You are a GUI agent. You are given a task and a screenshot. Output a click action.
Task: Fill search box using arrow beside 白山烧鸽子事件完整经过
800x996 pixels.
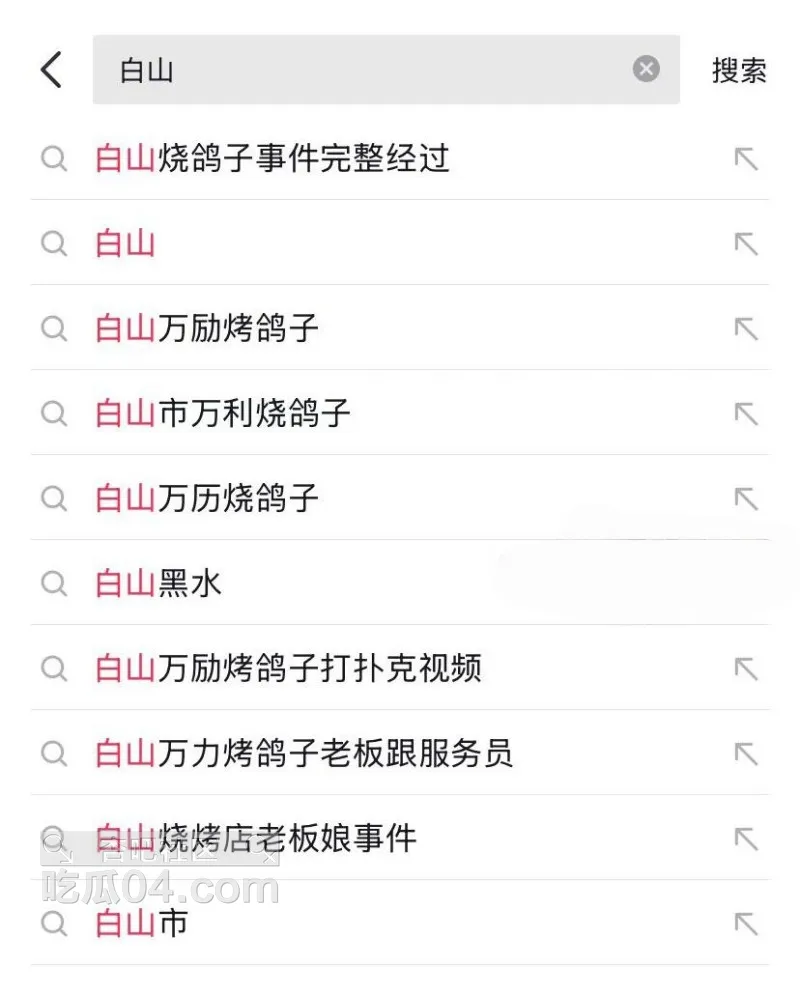[x=746, y=159]
